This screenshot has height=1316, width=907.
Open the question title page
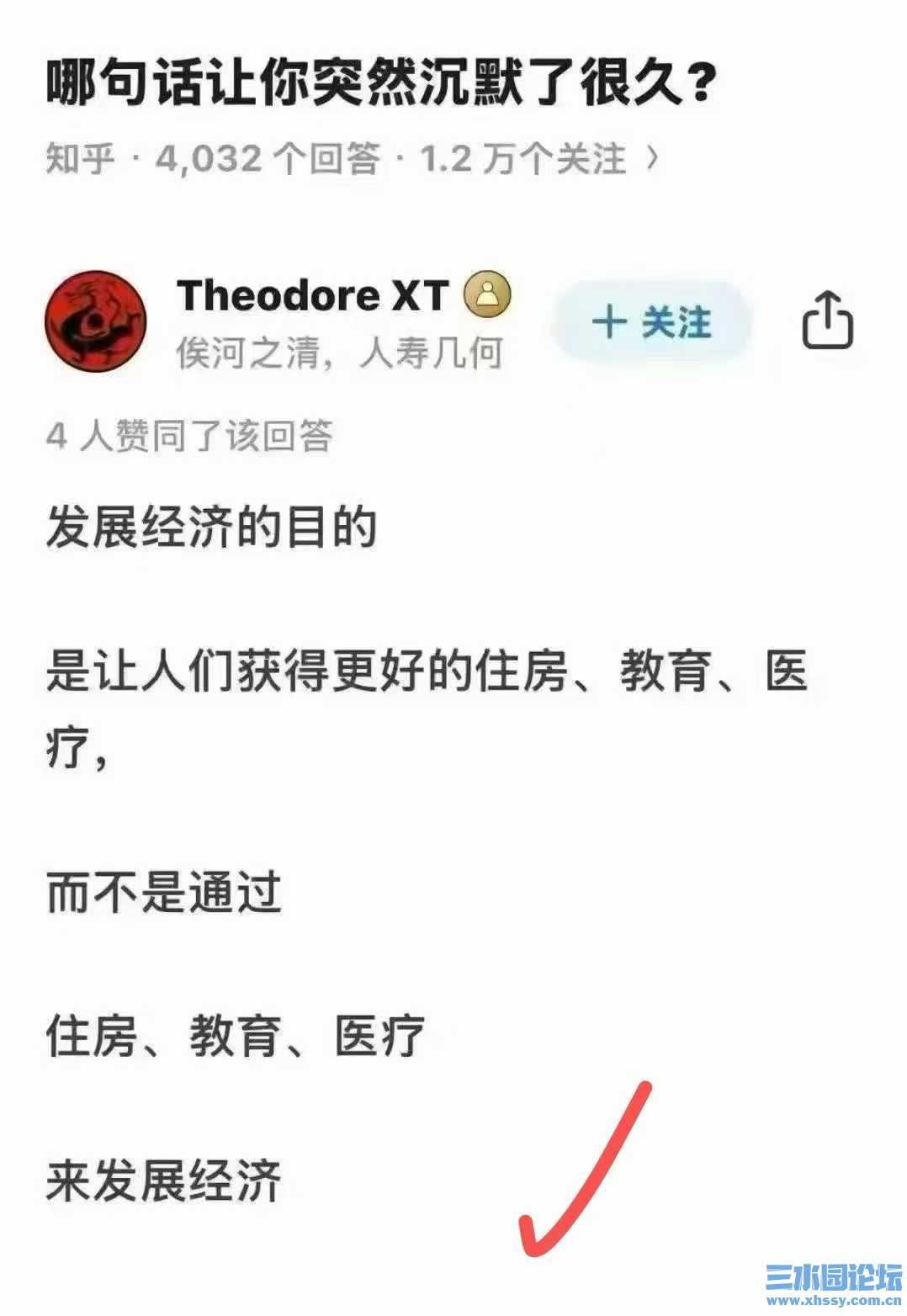[380, 82]
